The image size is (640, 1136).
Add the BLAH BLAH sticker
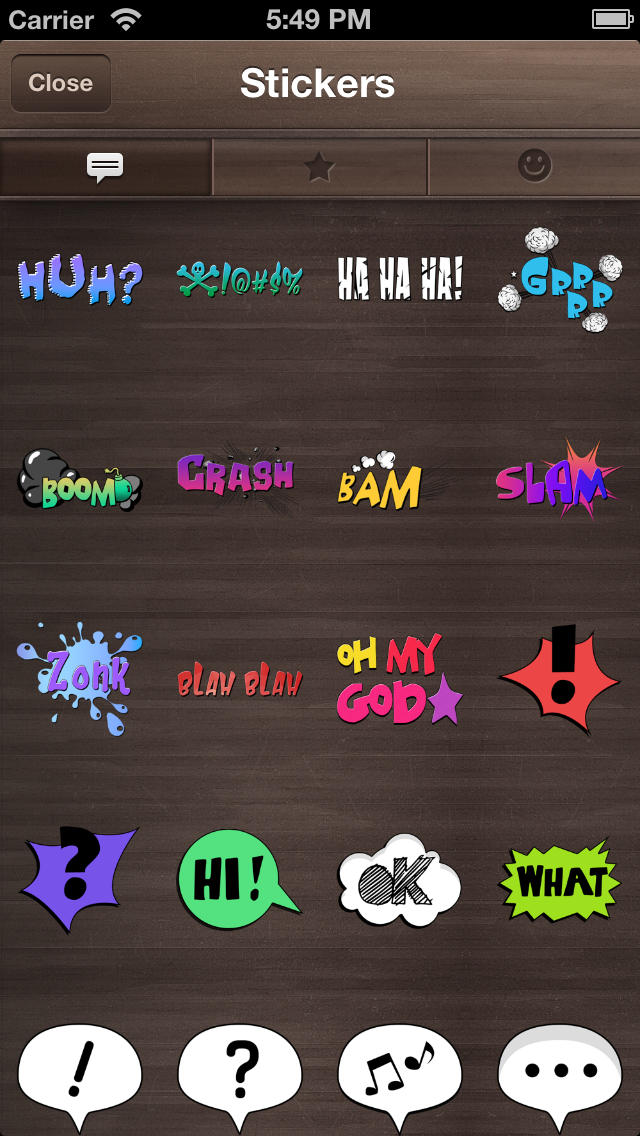coord(240,682)
